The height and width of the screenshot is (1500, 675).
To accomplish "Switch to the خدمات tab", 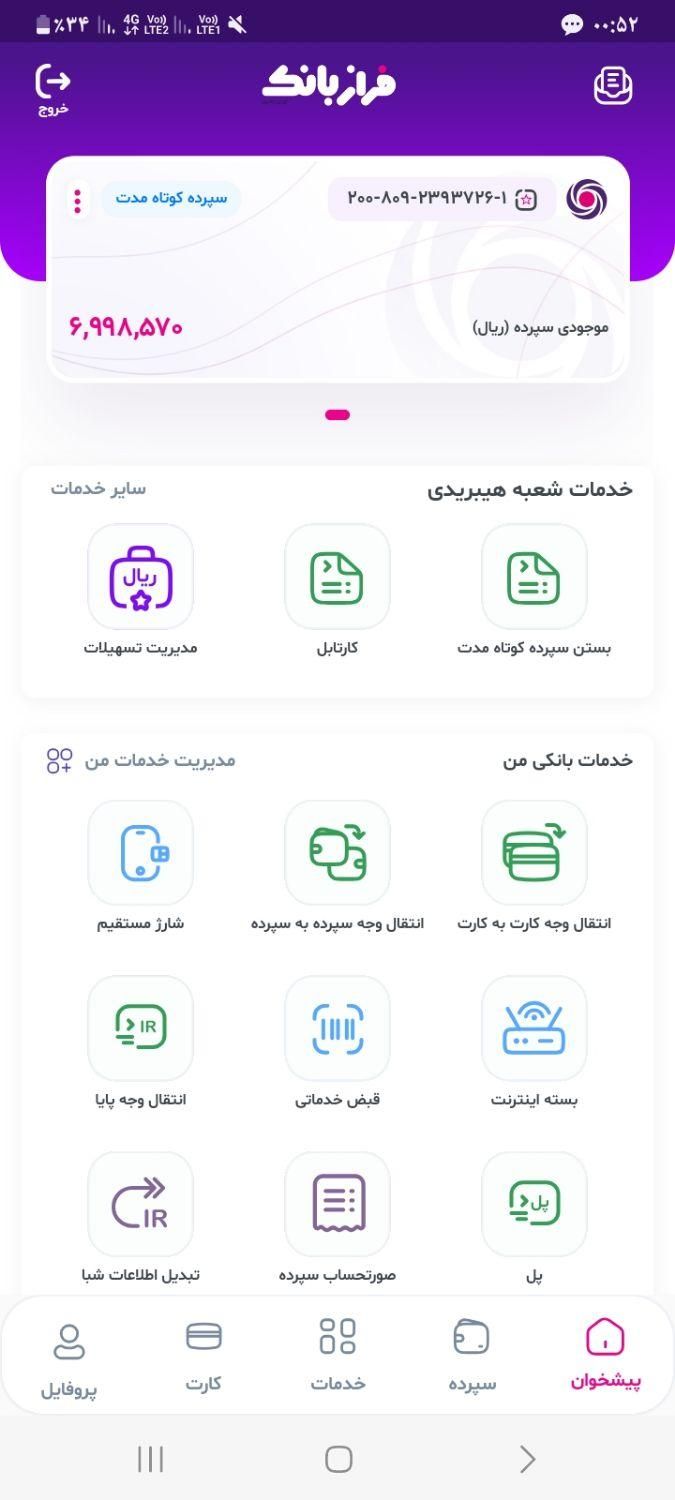I will (338, 1356).
